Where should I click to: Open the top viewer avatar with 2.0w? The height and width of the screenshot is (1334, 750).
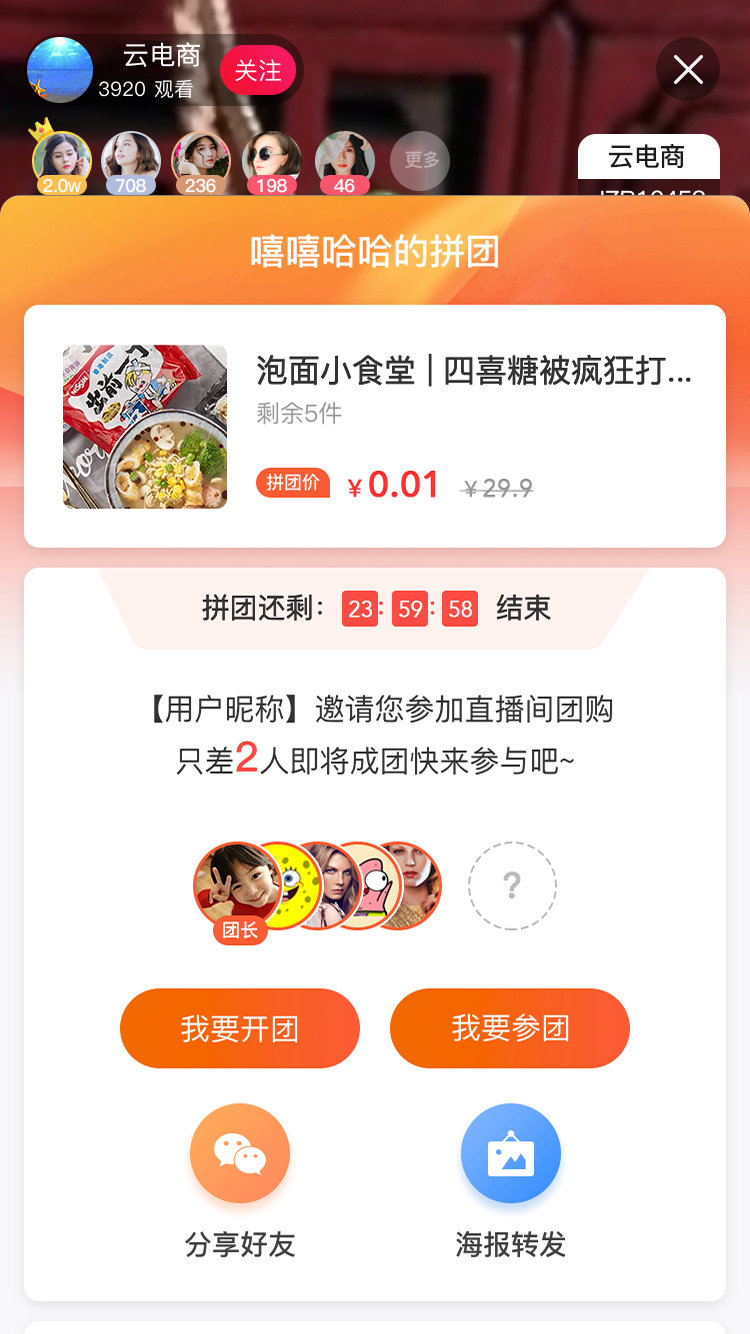tap(61, 160)
